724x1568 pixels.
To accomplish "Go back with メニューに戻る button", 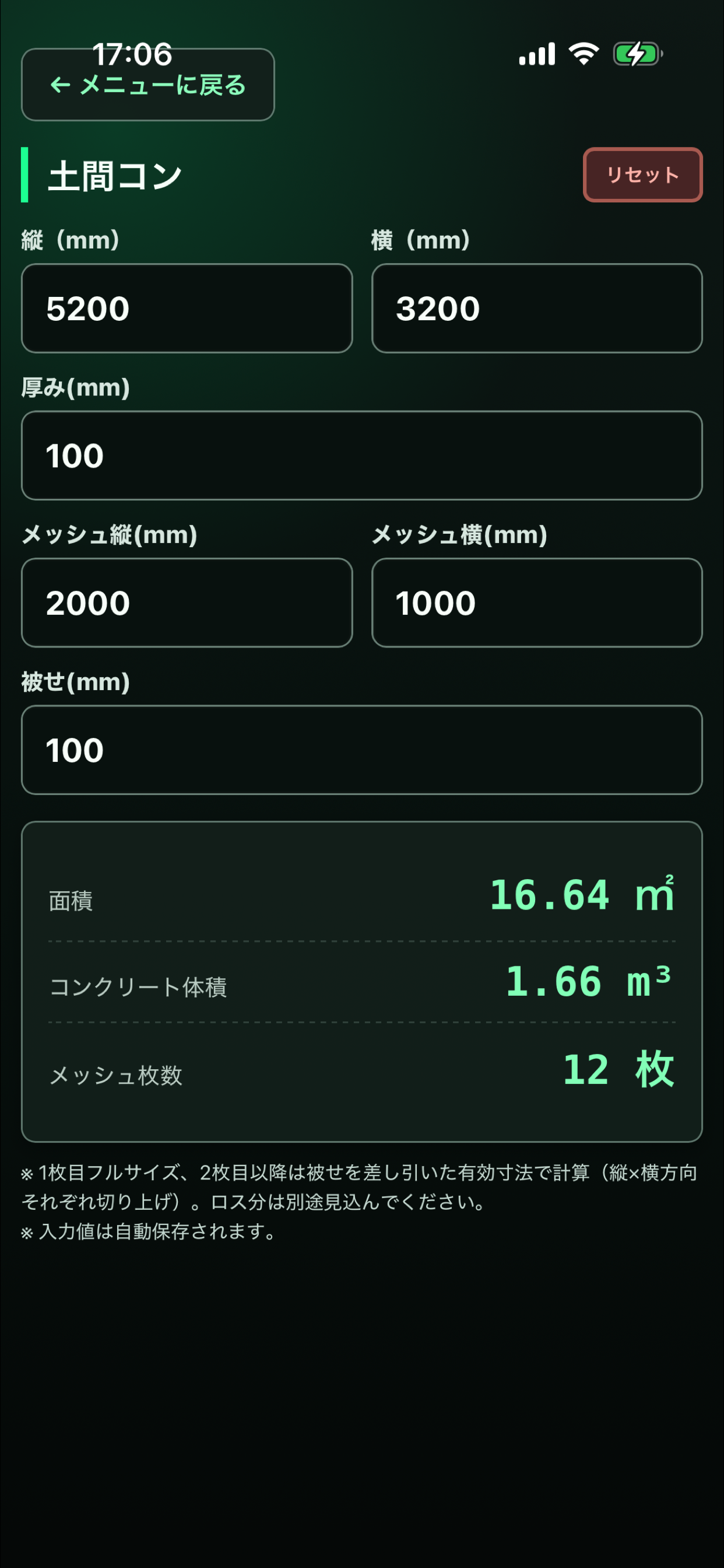I will [148, 85].
